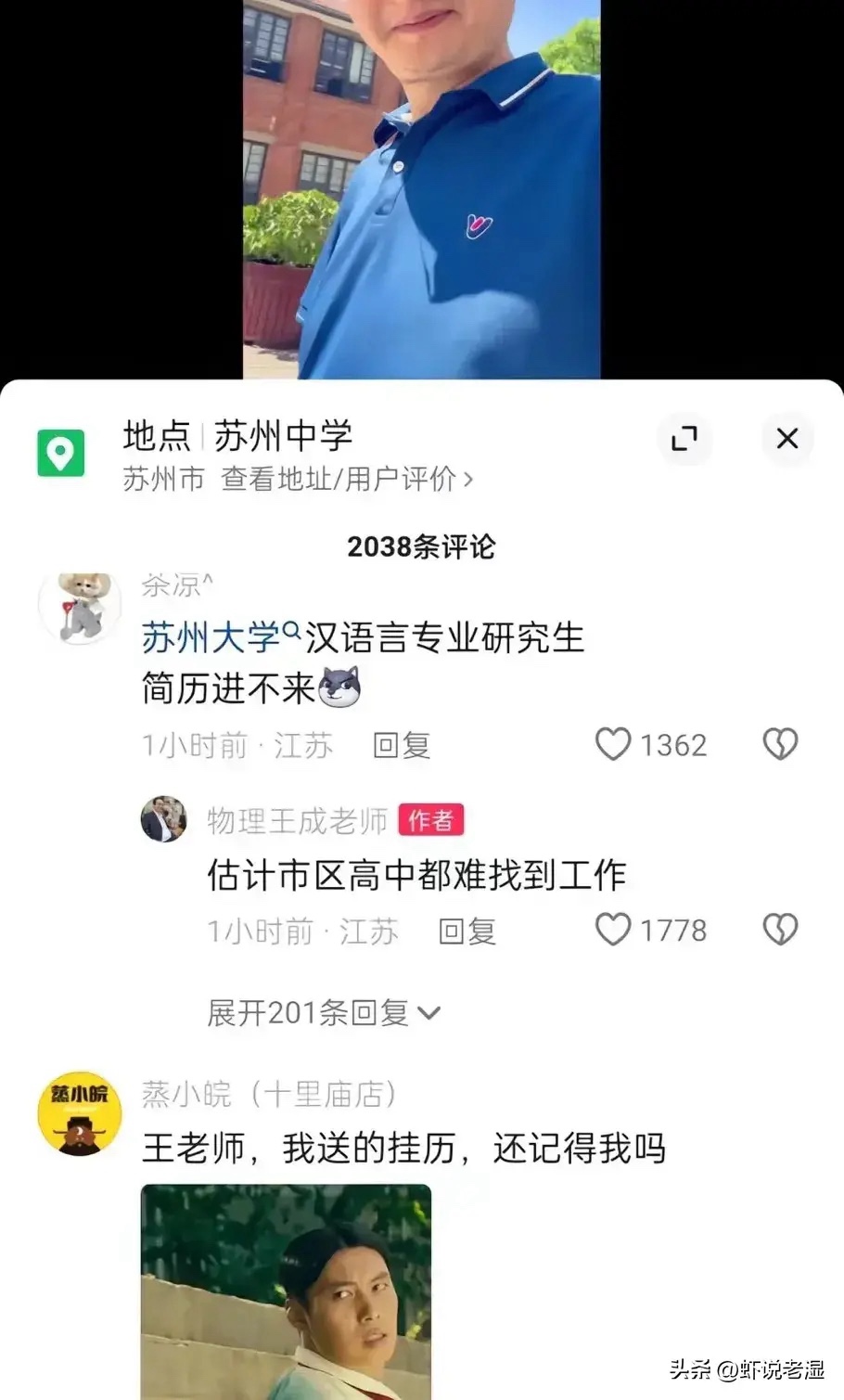Like 余凉's comment with 1362 likes
Image resolution: width=844 pixels, height=1400 pixels.
pyautogui.click(x=613, y=744)
